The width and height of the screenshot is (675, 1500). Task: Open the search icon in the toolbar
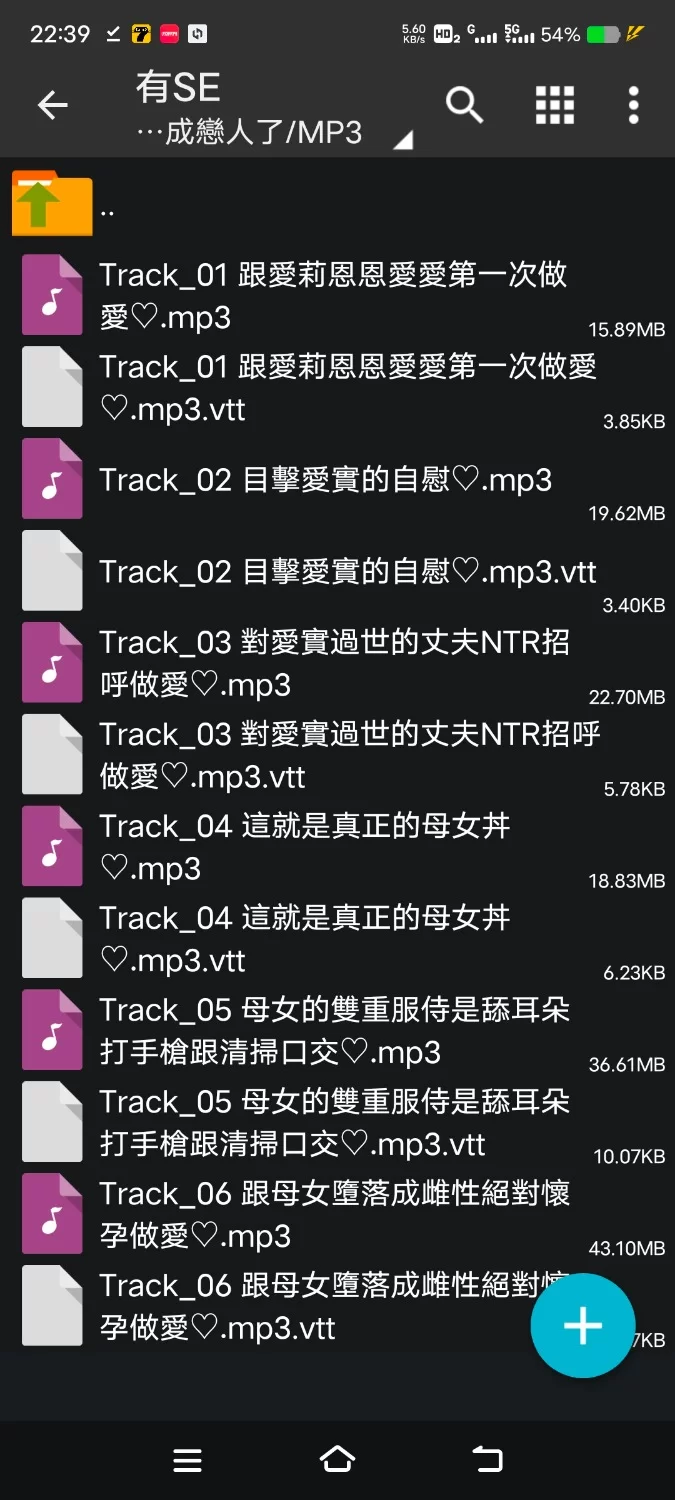pos(464,104)
